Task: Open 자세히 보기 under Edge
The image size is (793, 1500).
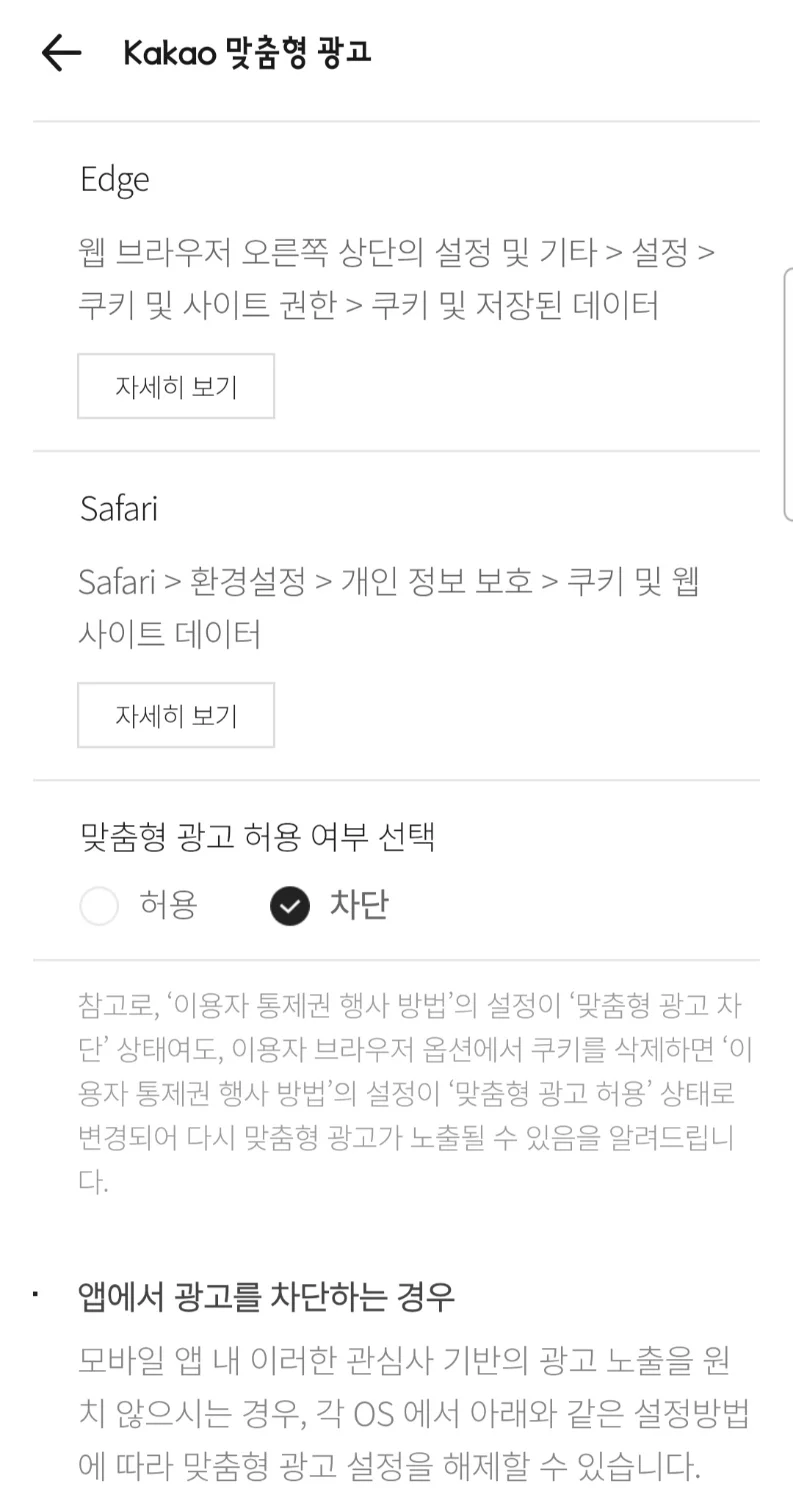Action: 176,386
